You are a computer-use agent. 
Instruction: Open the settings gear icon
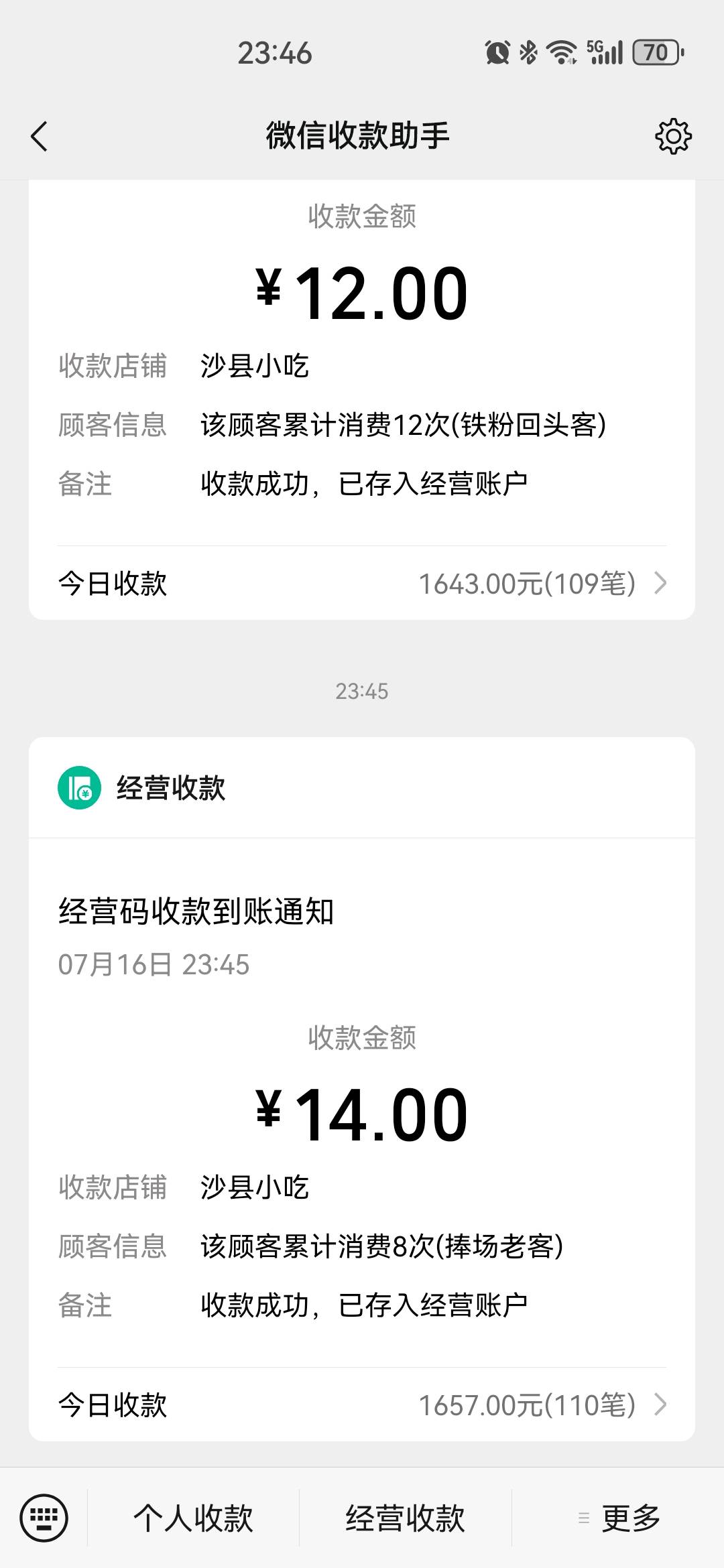pyautogui.click(x=673, y=137)
